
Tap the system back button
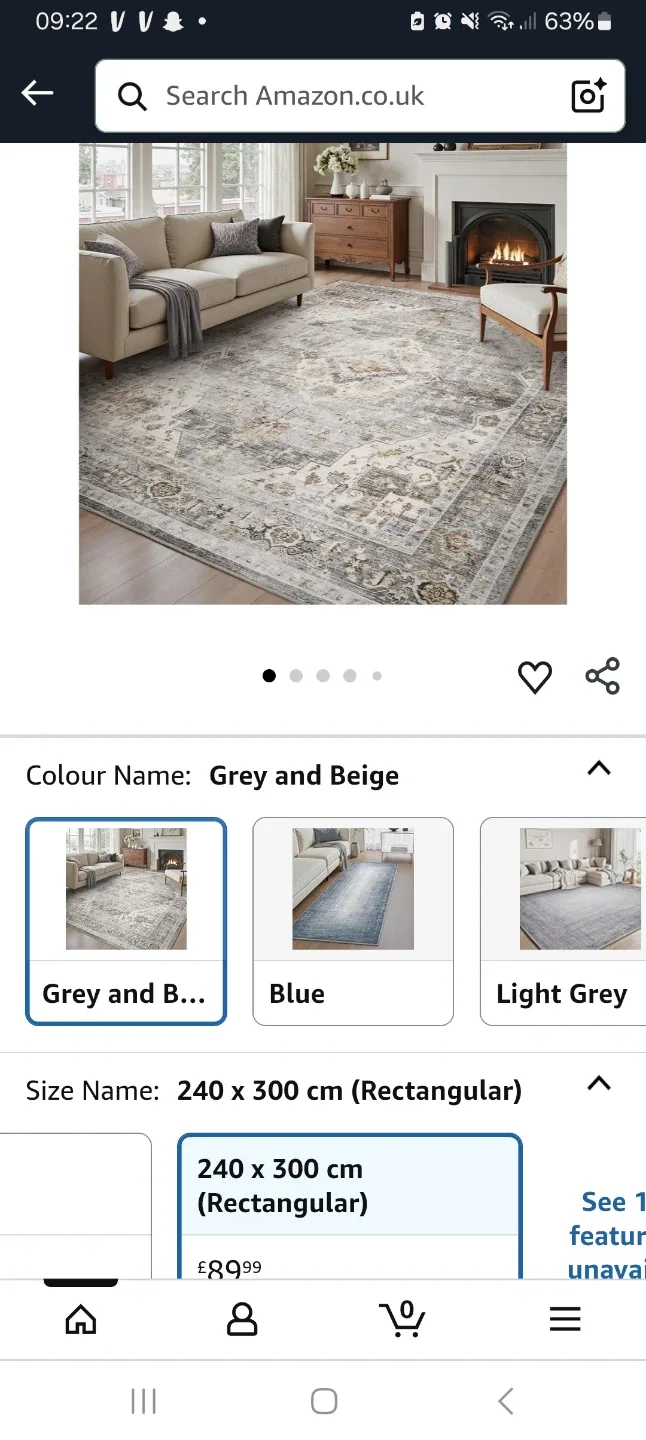(506, 1401)
